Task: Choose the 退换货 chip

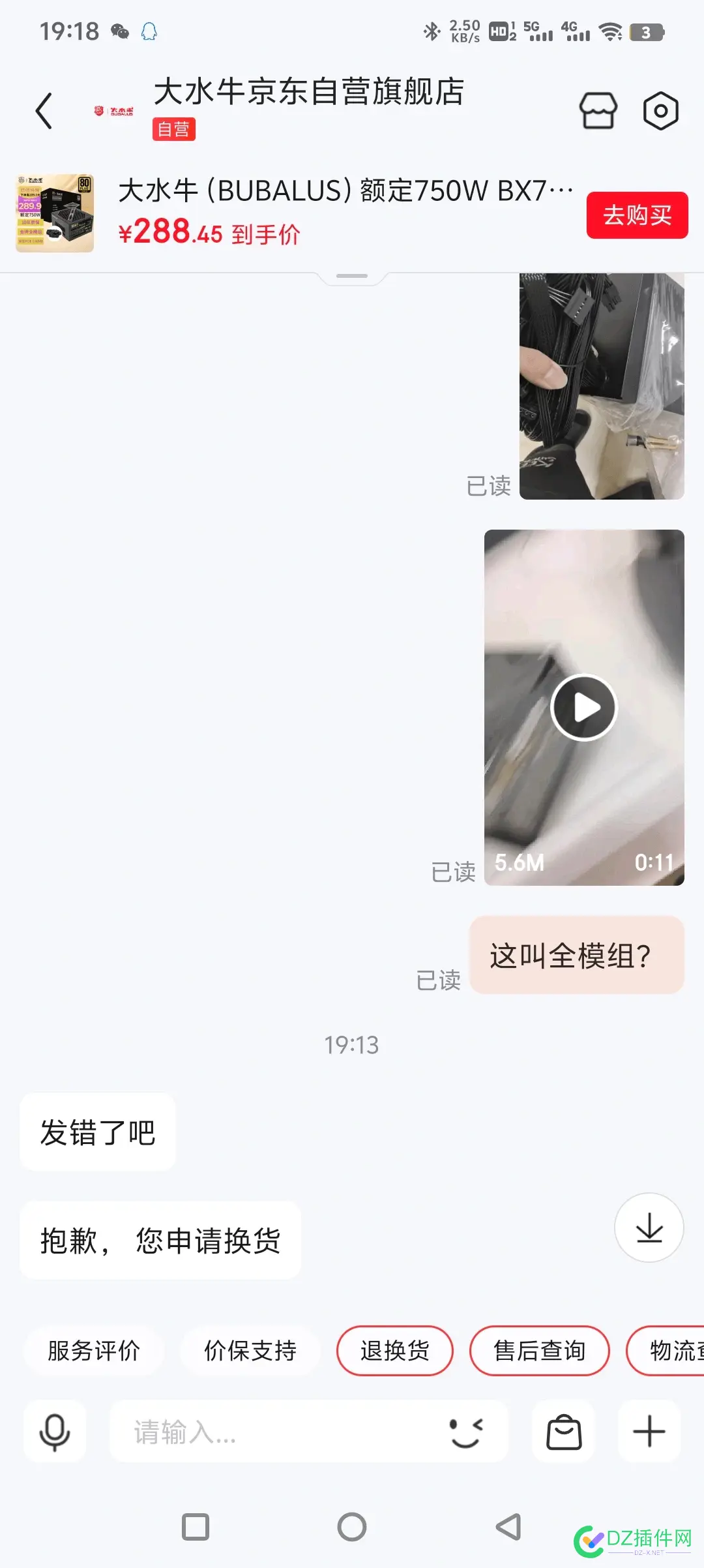Action: coord(394,1351)
